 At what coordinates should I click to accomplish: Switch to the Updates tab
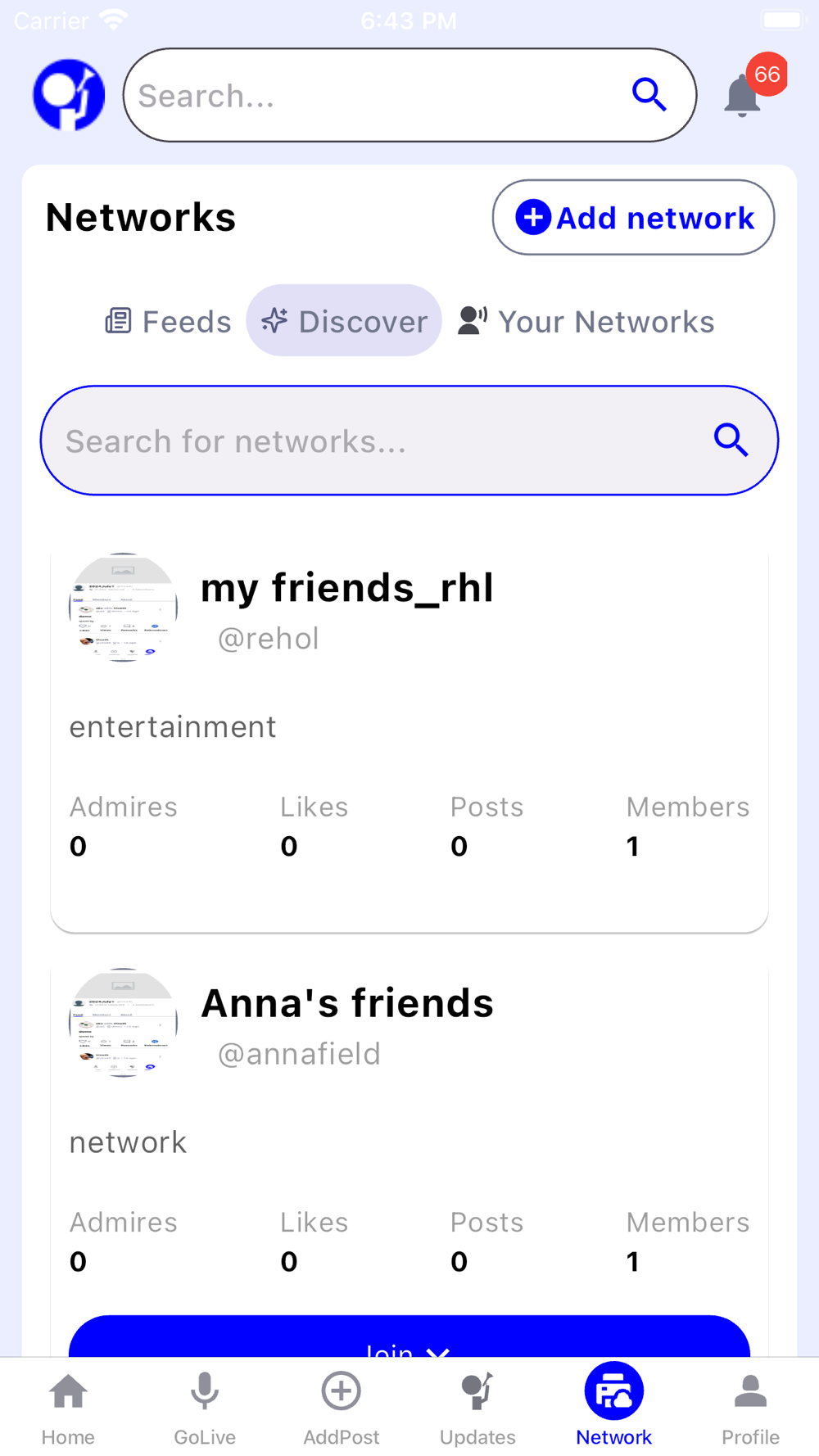(477, 1408)
